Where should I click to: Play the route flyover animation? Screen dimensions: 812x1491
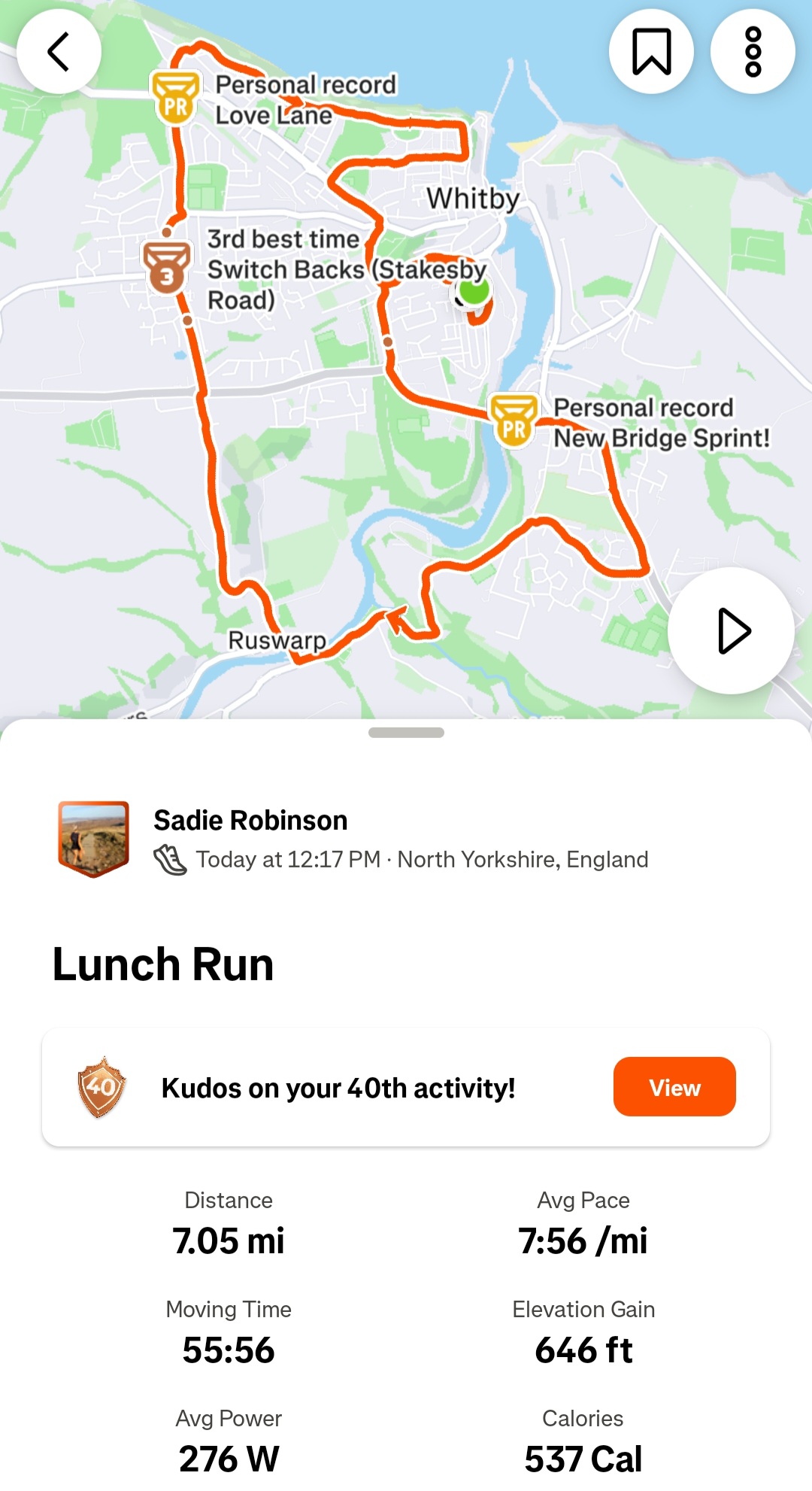point(731,630)
